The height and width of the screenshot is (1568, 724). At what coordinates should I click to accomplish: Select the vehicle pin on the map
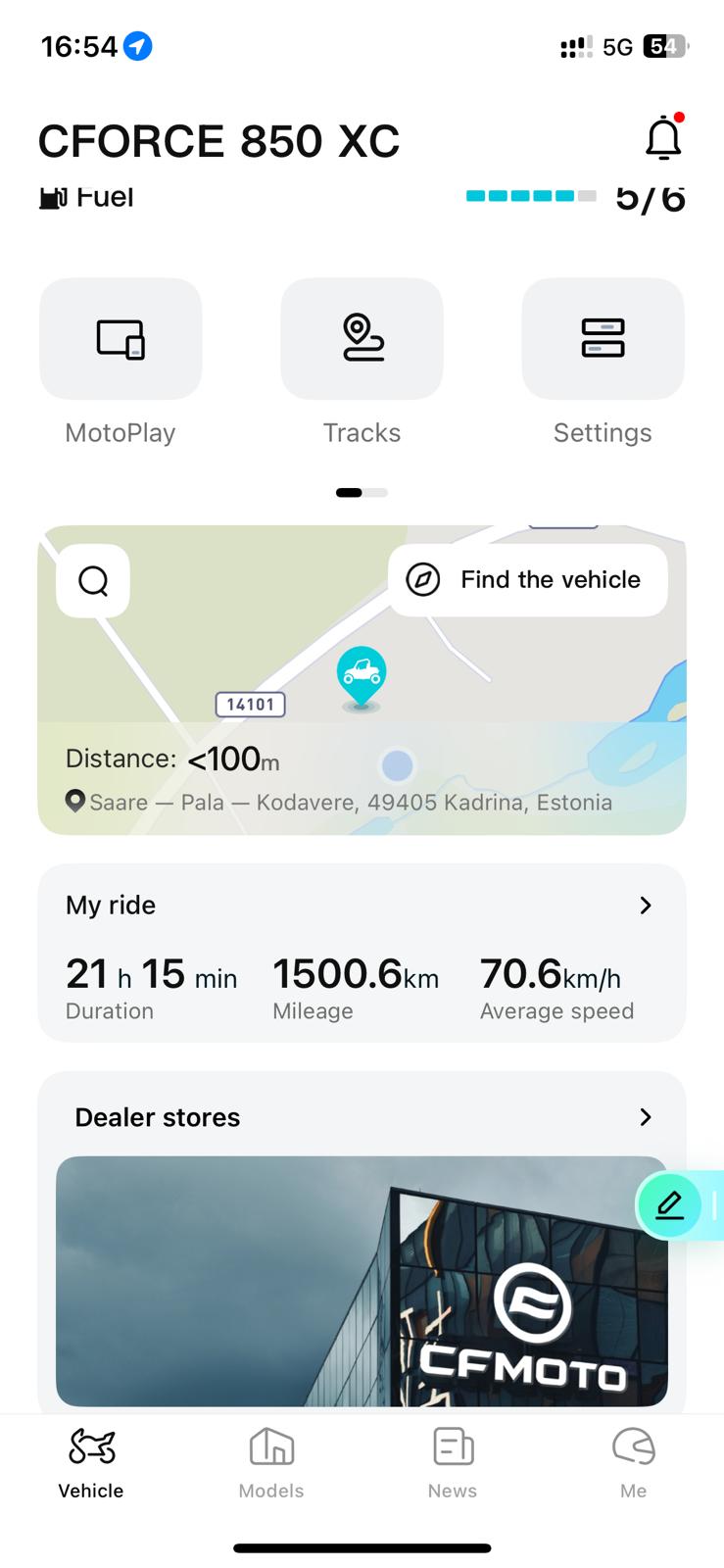click(x=362, y=674)
